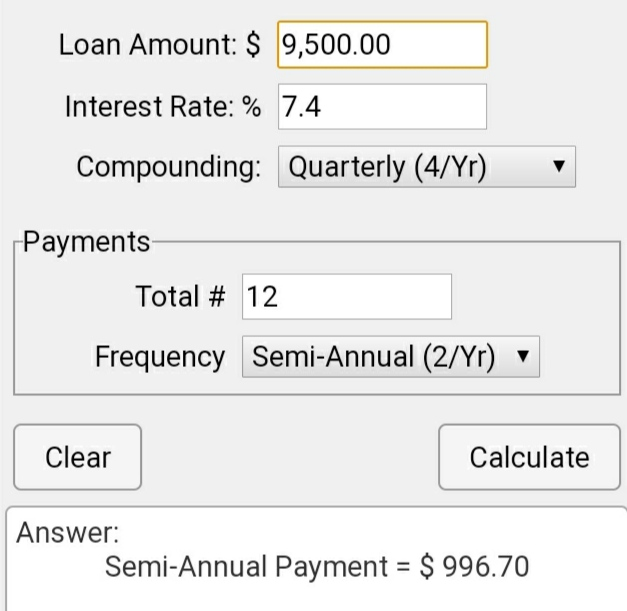Tap the Loan Amount input field
The height and width of the screenshot is (611, 627).
click(380, 45)
